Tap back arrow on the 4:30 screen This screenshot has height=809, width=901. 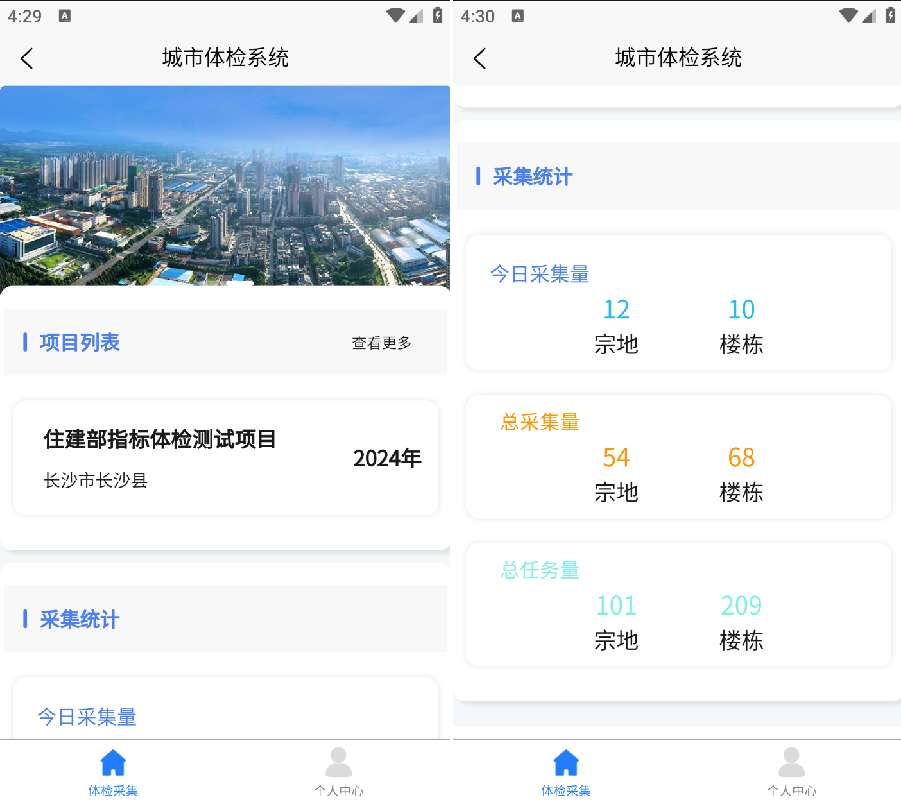[x=480, y=58]
